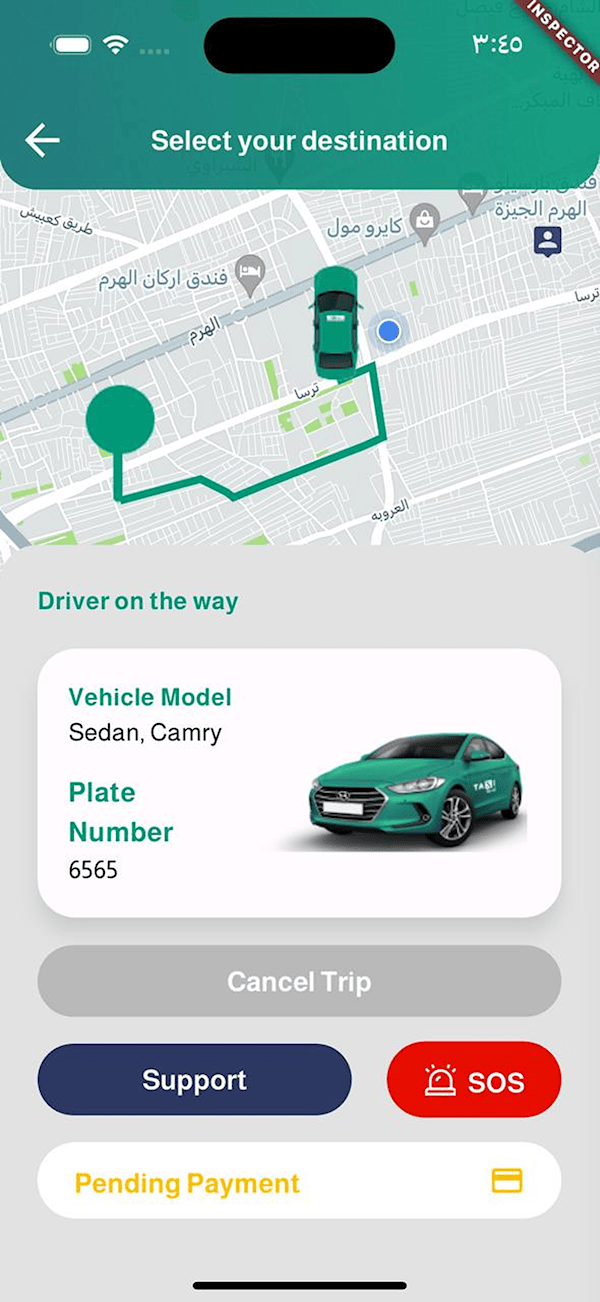Trigger the SOS emergency button
Screen dimensions: 600x1302
pyautogui.click(x=474, y=1080)
